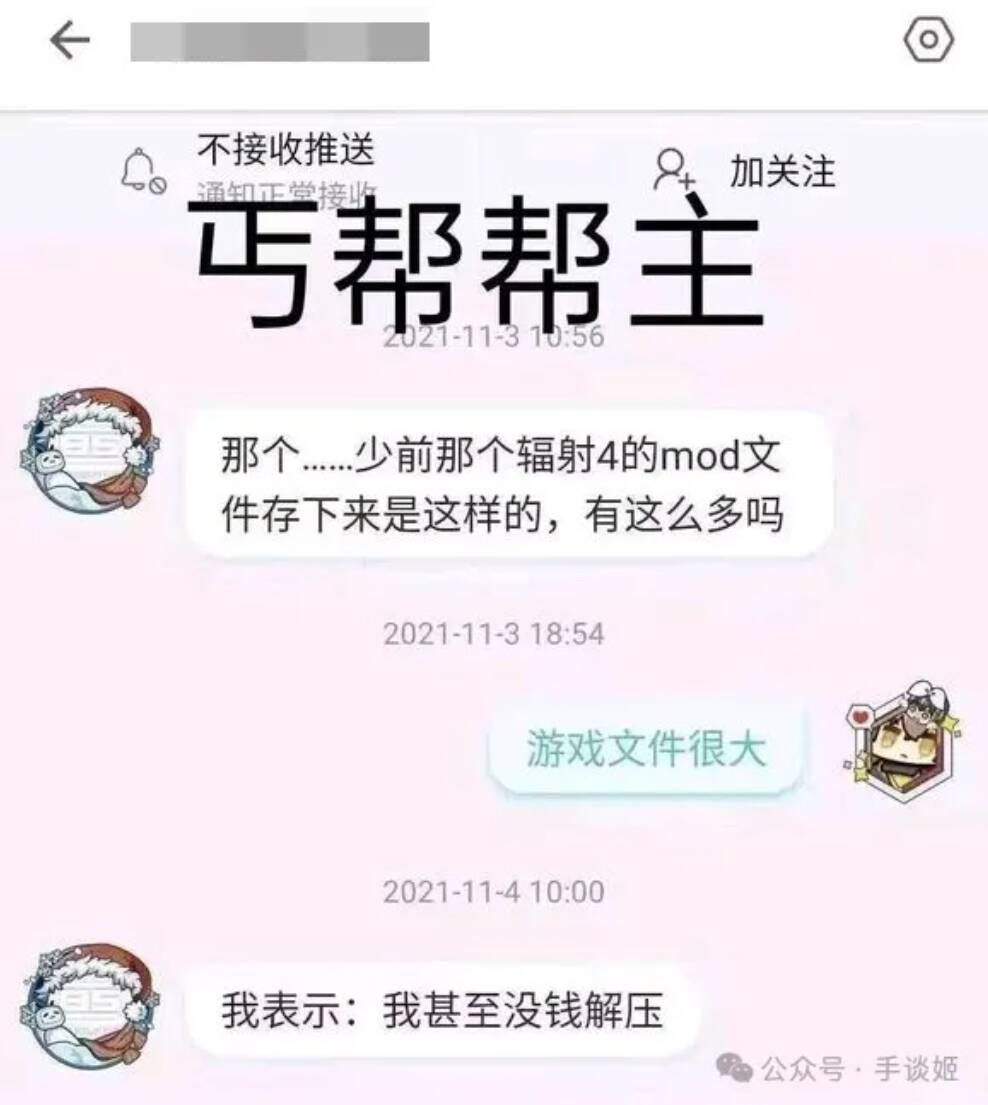Follow the user via 加关注

click(745, 171)
